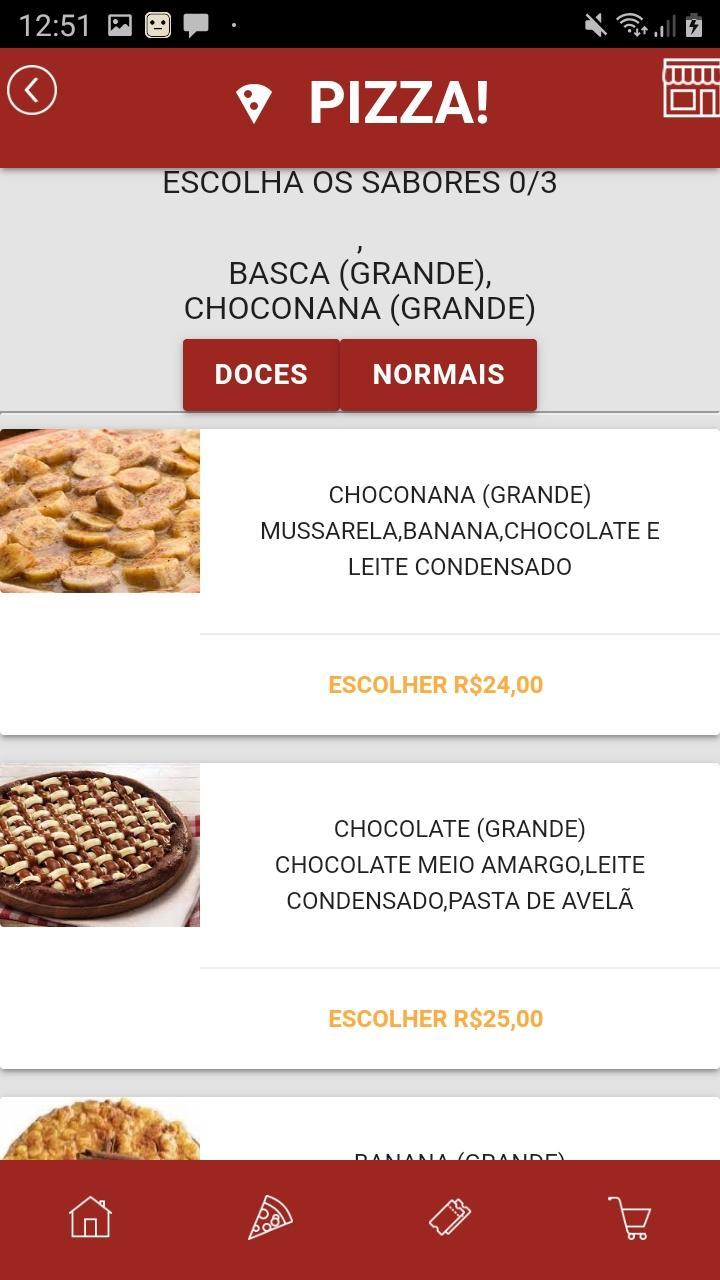
Task: Choose Chocolate pizza for R$25,00
Action: [435, 1019]
